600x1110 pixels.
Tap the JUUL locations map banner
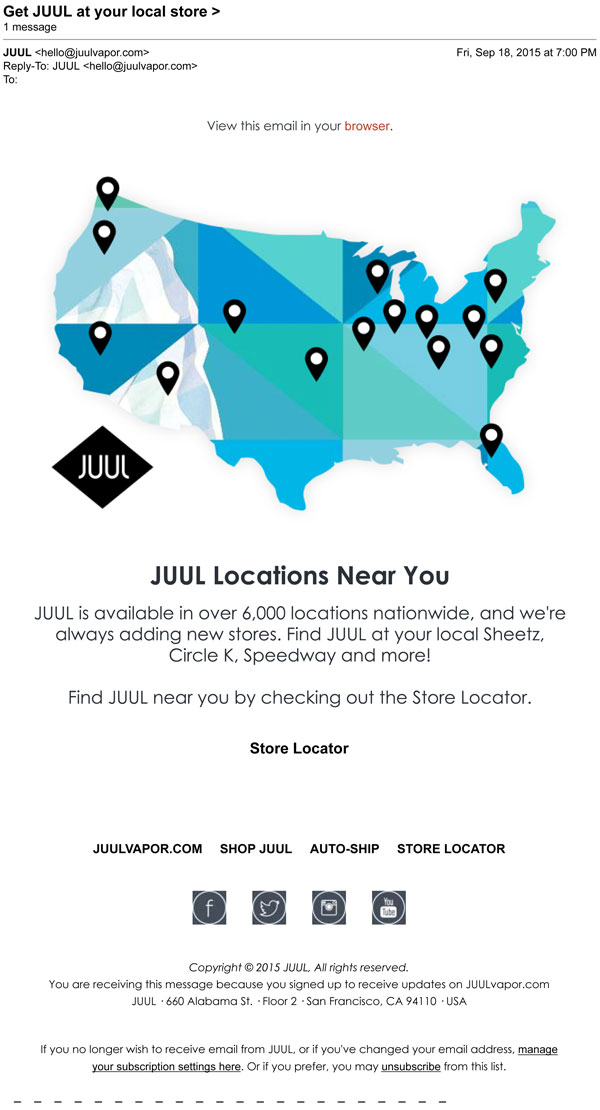pyautogui.click(x=300, y=340)
